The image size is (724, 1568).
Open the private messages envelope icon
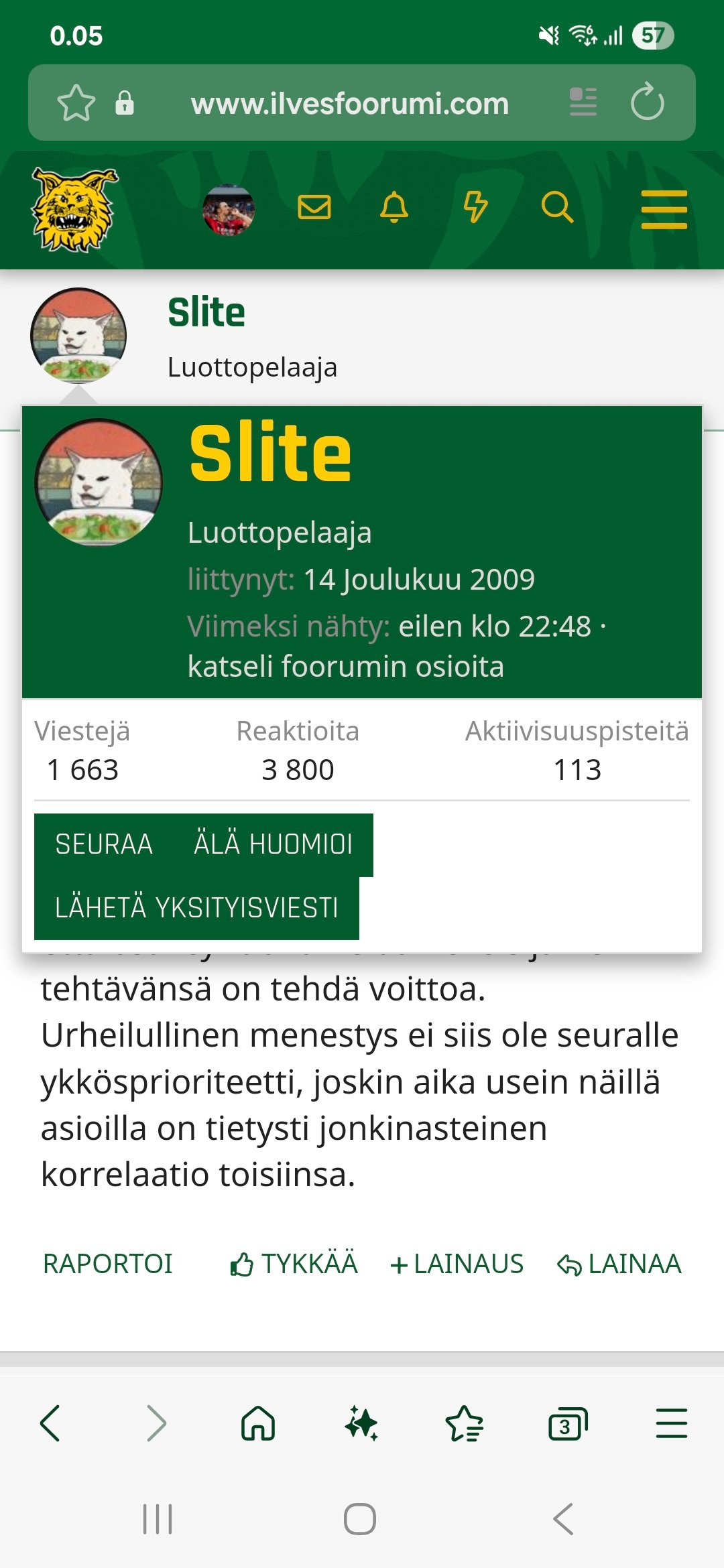(314, 207)
